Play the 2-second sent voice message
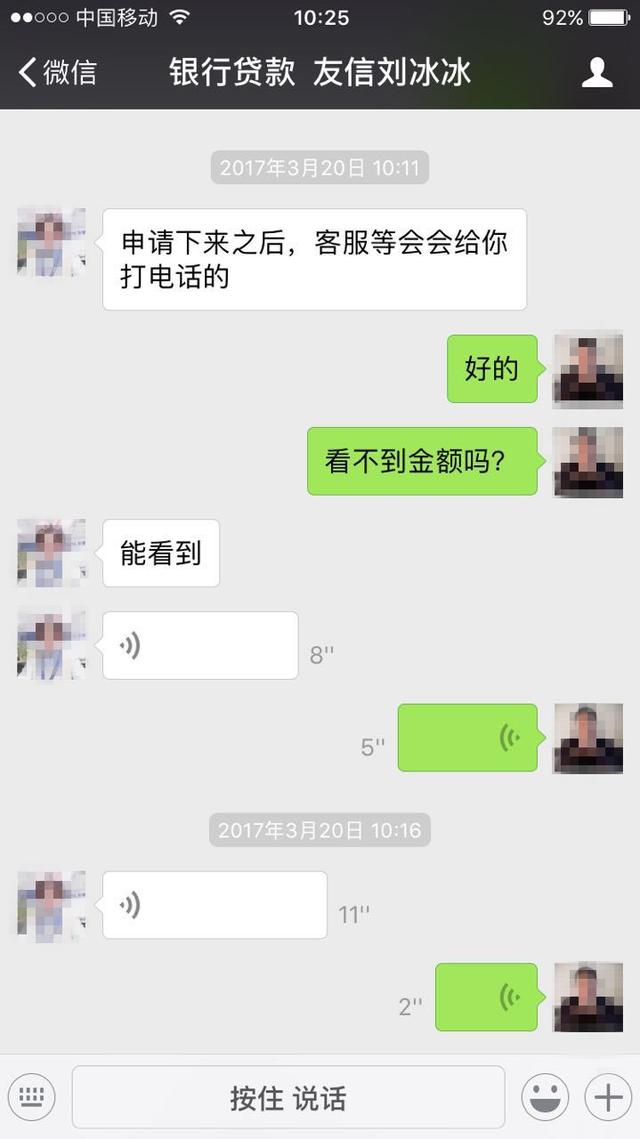640x1139 pixels. click(x=486, y=997)
